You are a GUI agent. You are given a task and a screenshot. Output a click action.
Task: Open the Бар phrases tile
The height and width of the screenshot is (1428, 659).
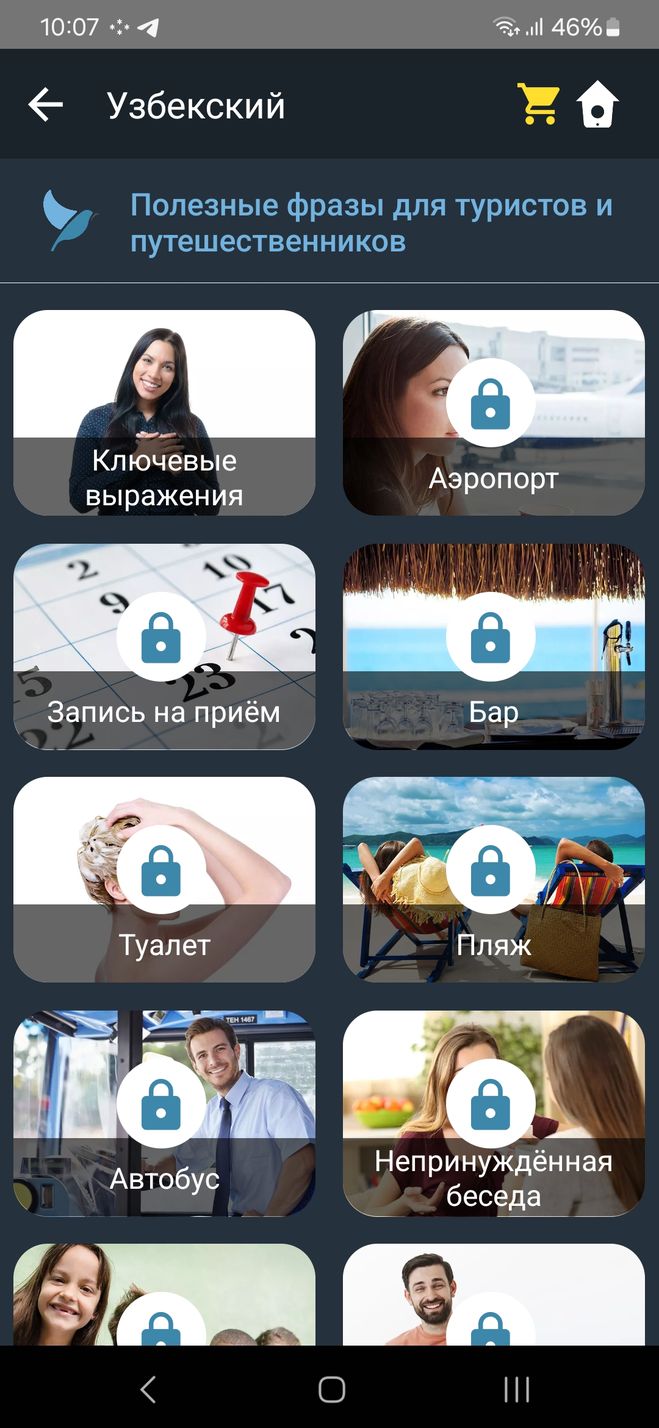click(493, 646)
